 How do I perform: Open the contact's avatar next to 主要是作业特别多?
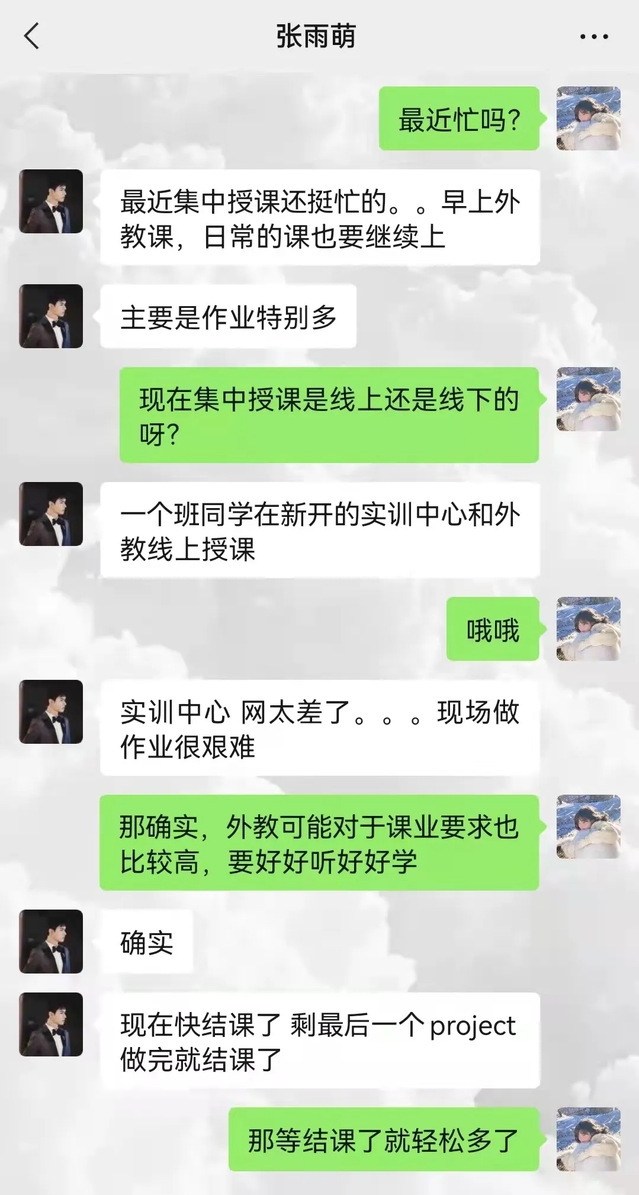pos(51,316)
